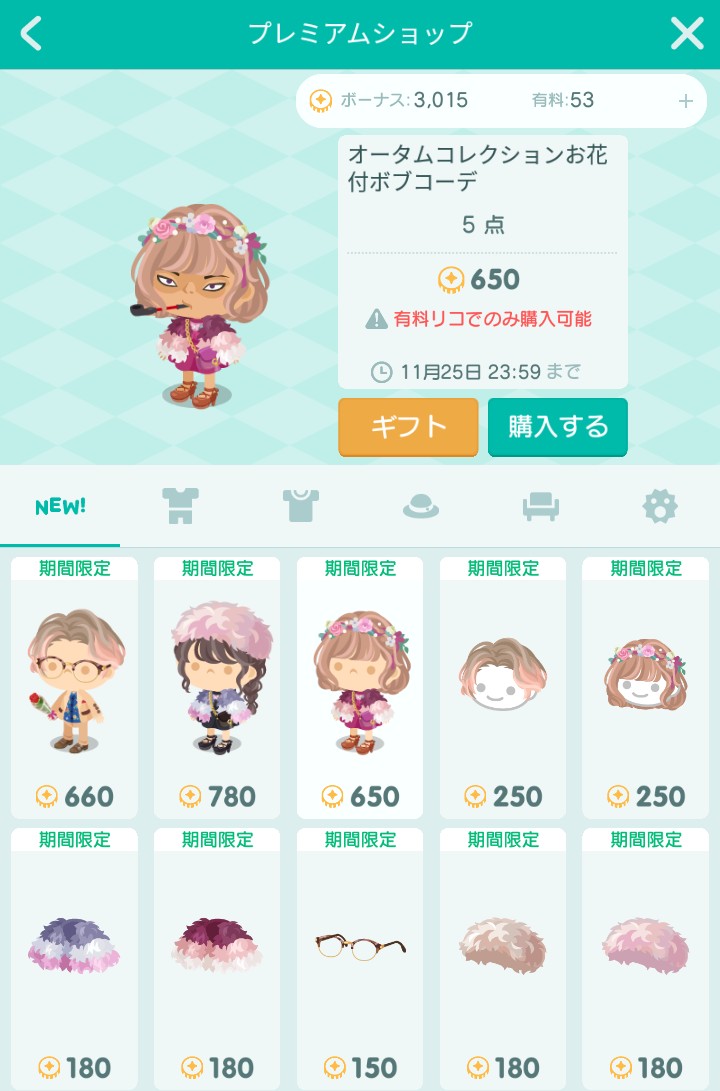Tap 購入する to buy the outfit
Viewport: 720px width, 1091px height.
point(558,427)
